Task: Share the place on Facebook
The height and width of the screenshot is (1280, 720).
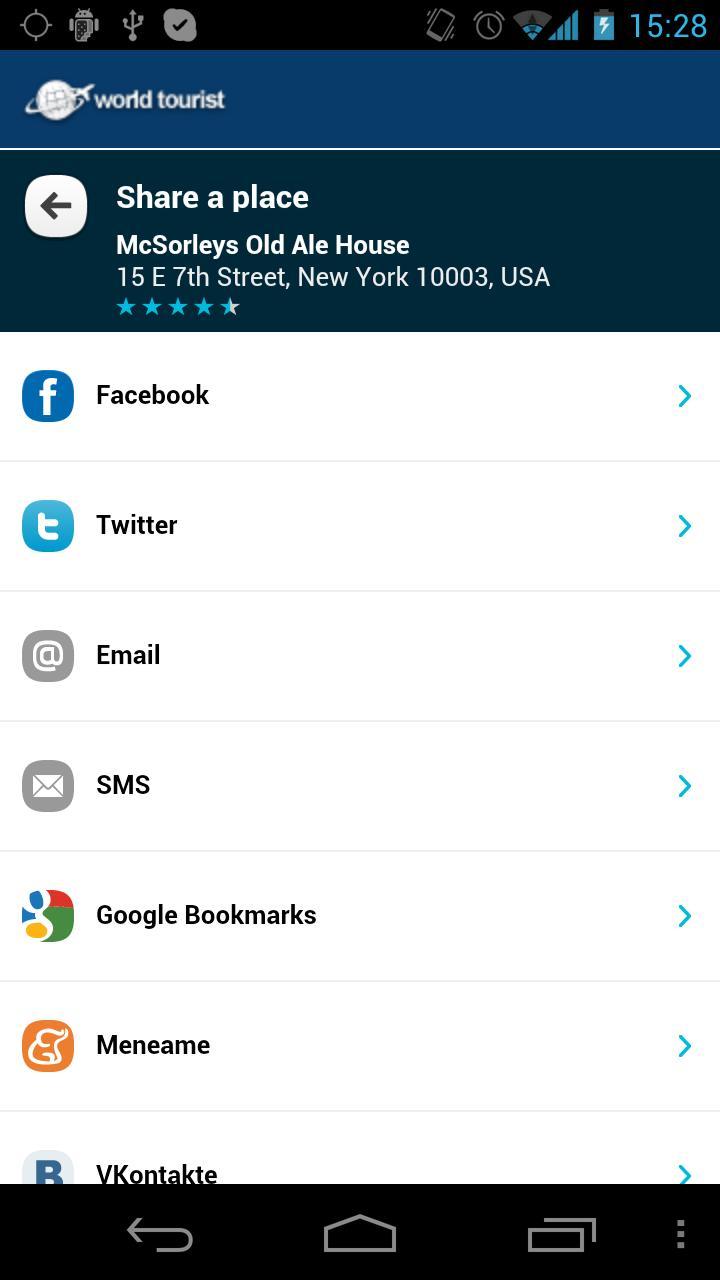Action: coord(360,396)
